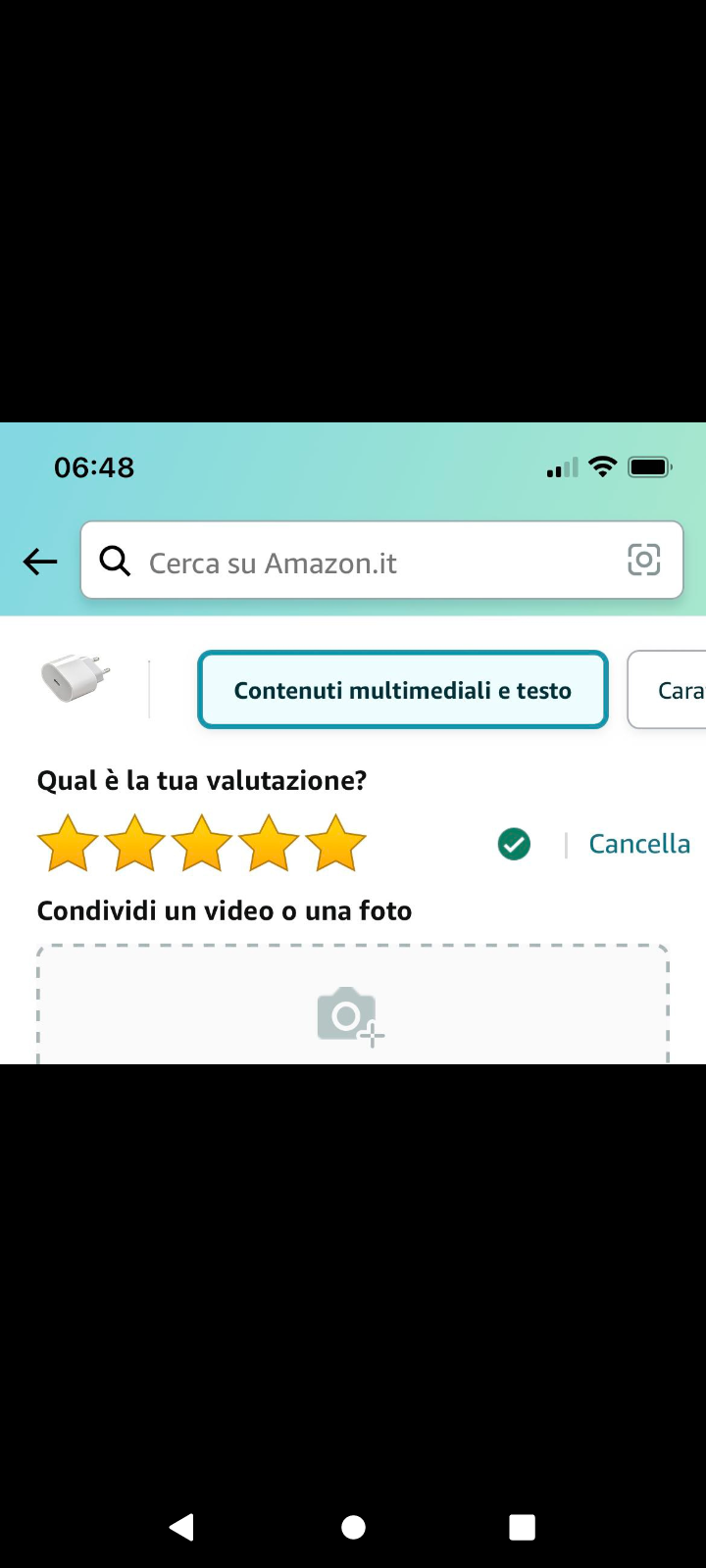
Task: Give a five star rating
Action: pos(334,844)
